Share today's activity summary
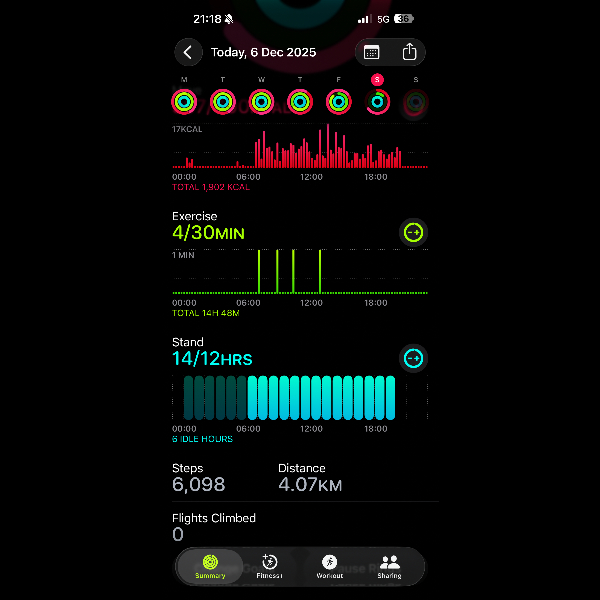 [x=409, y=52]
